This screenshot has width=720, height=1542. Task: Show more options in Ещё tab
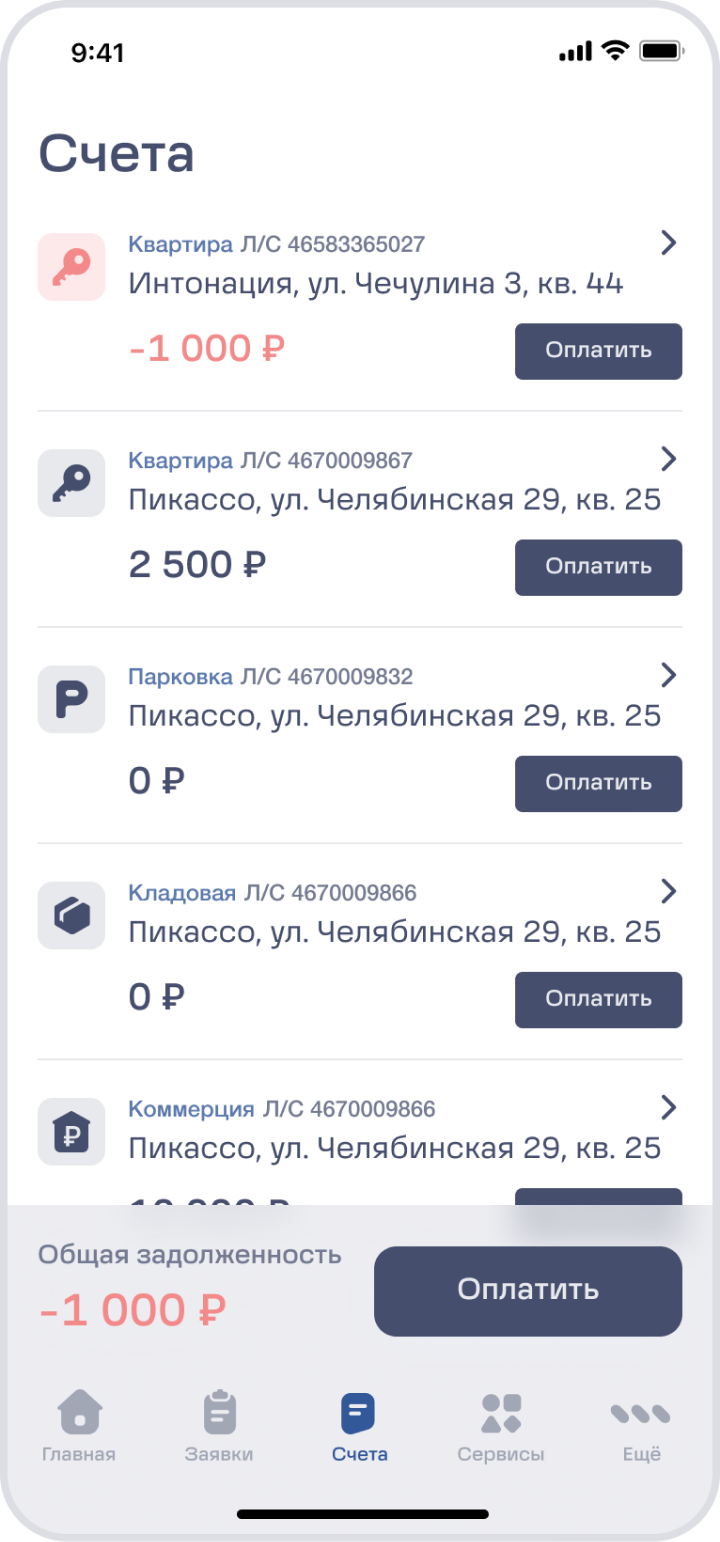pos(641,1427)
